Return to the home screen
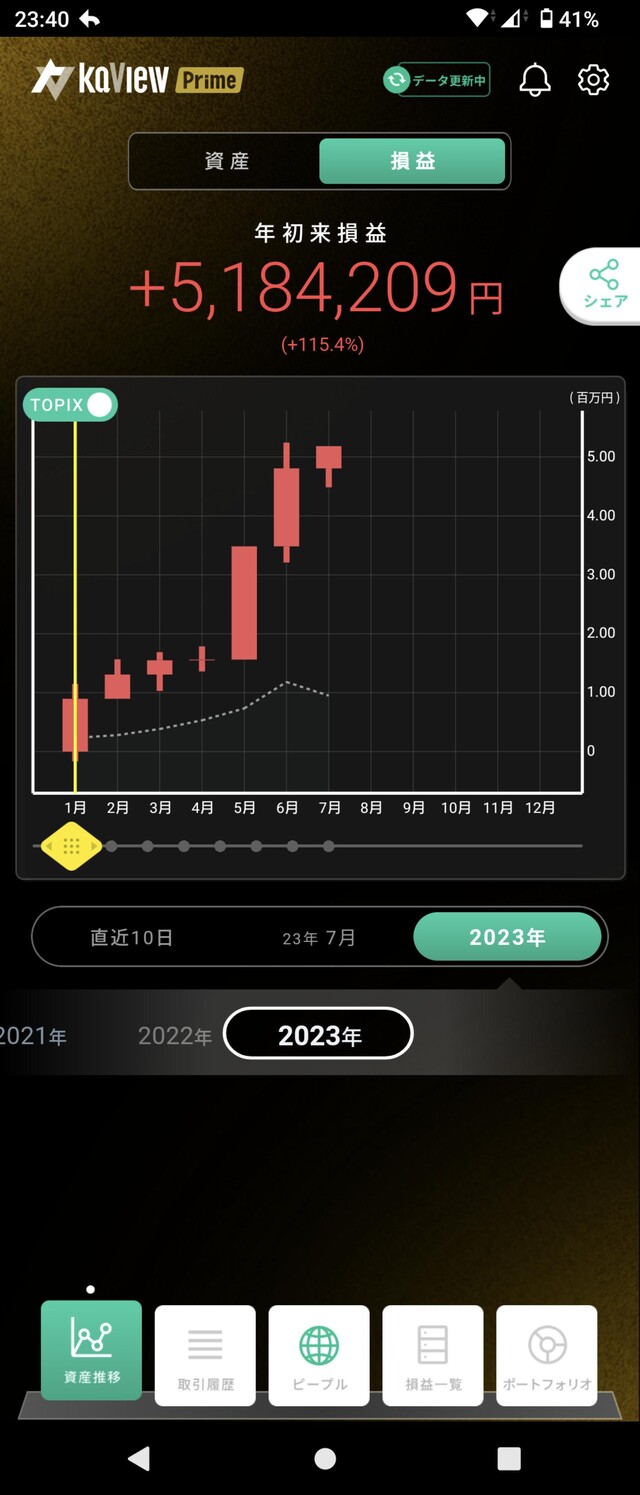The width and height of the screenshot is (640, 1495). [x=324, y=1459]
